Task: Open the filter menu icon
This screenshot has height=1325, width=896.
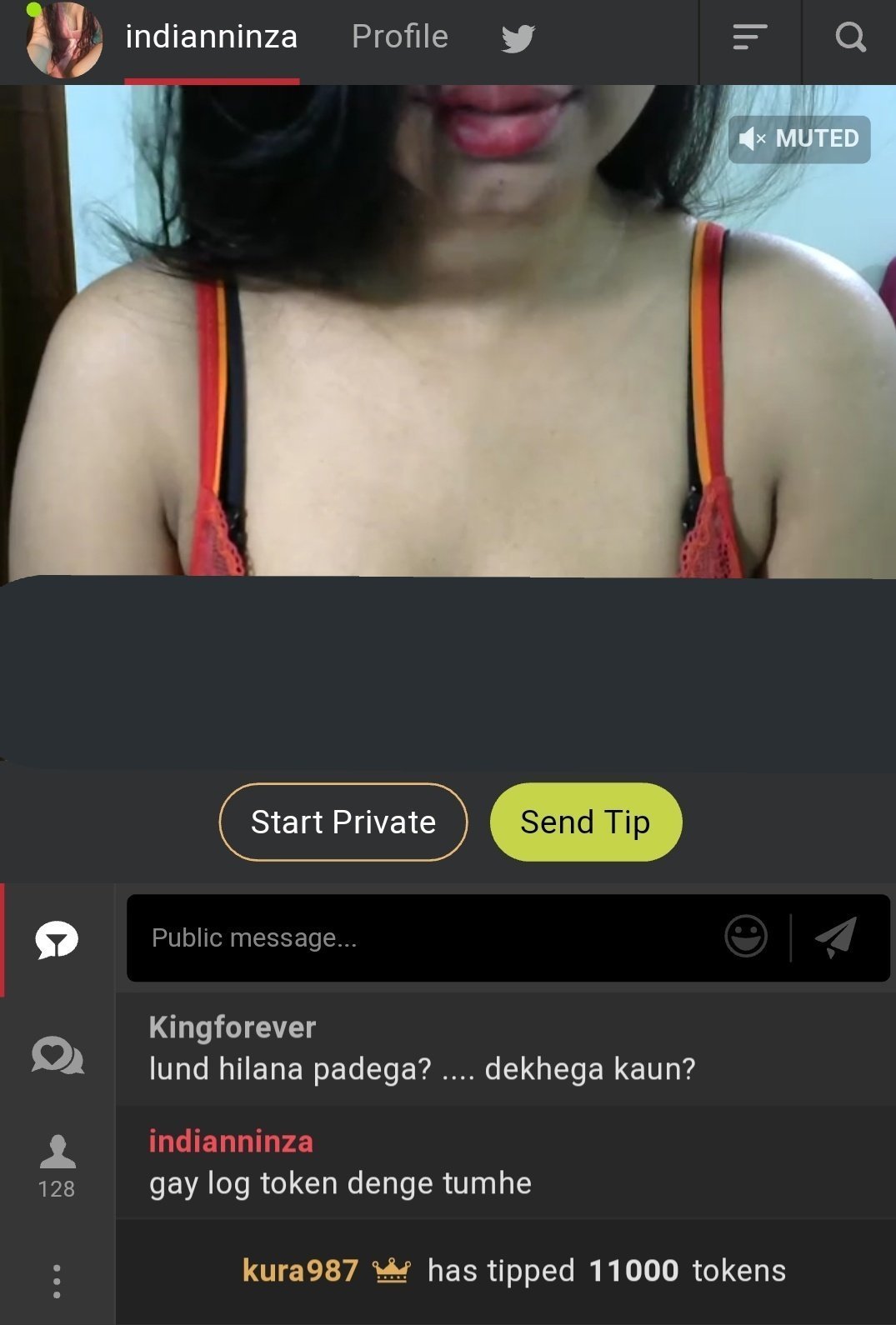Action: (749, 37)
